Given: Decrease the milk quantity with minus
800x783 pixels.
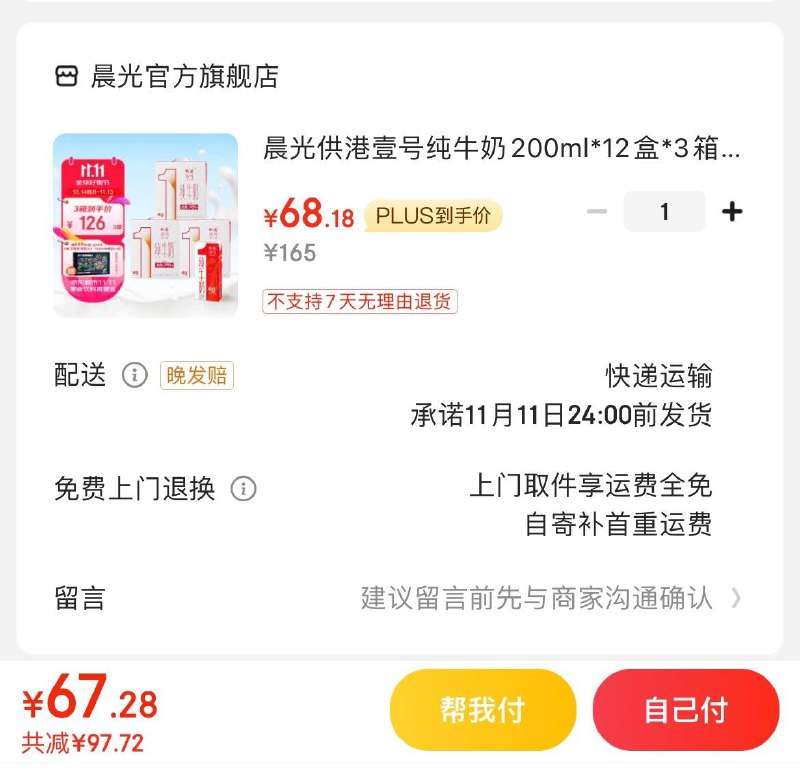Looking at the screenshot, I should click(x=597, y=212).
